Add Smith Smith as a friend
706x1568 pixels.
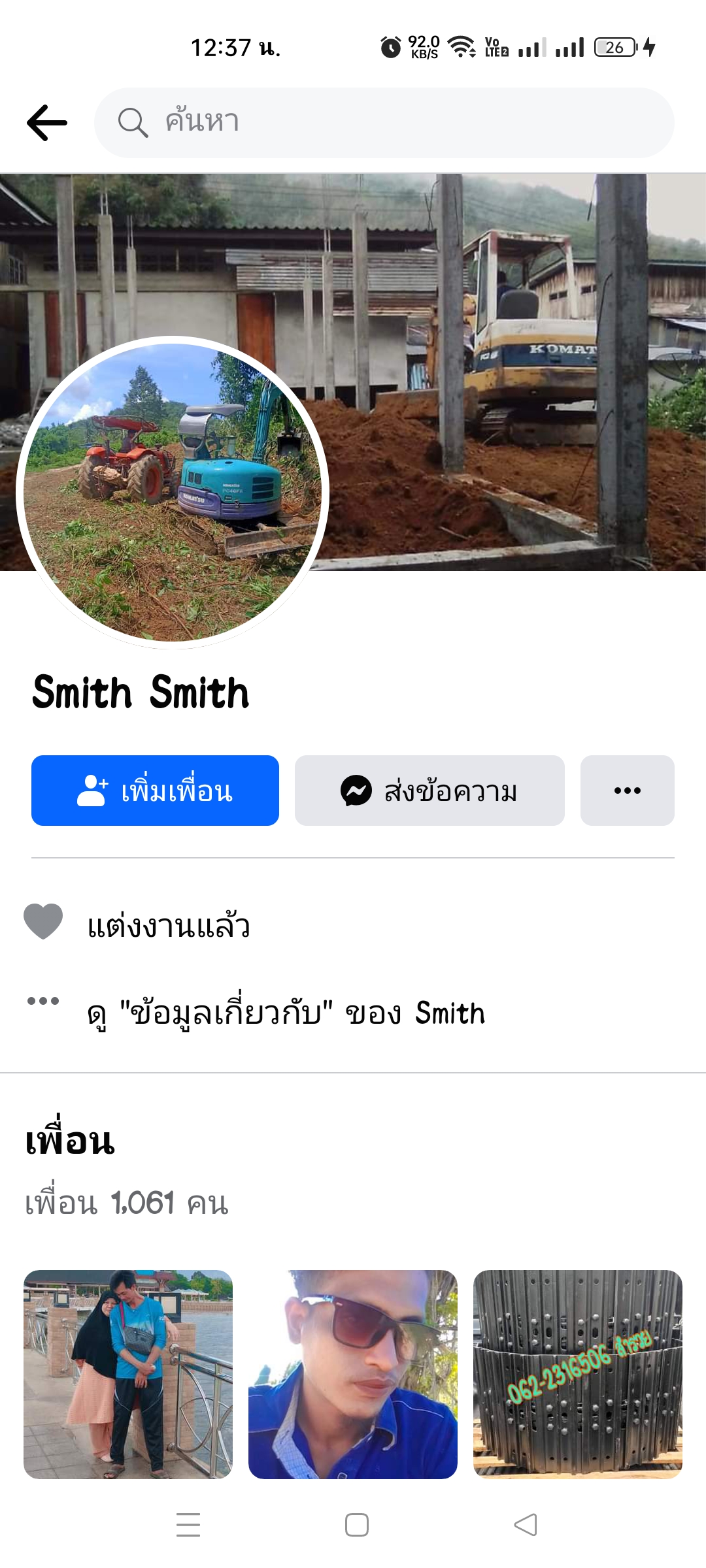[156, 791]
